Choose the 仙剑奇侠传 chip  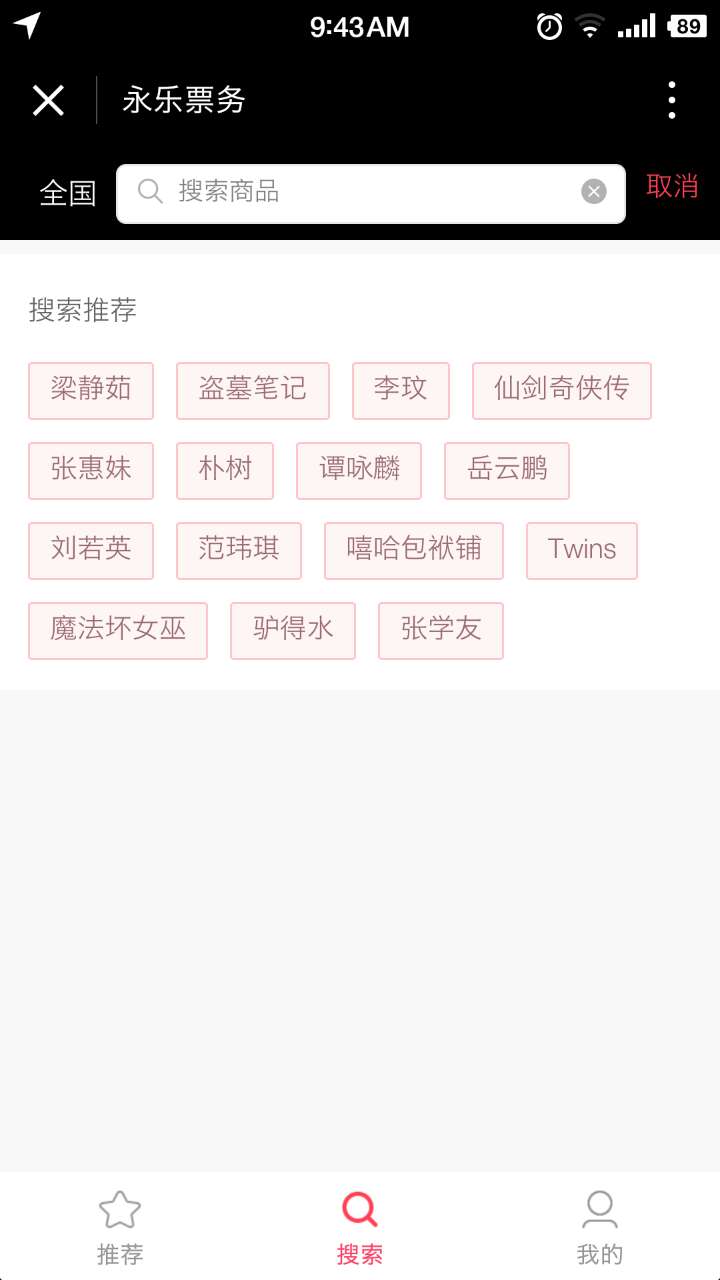[562, 390]
